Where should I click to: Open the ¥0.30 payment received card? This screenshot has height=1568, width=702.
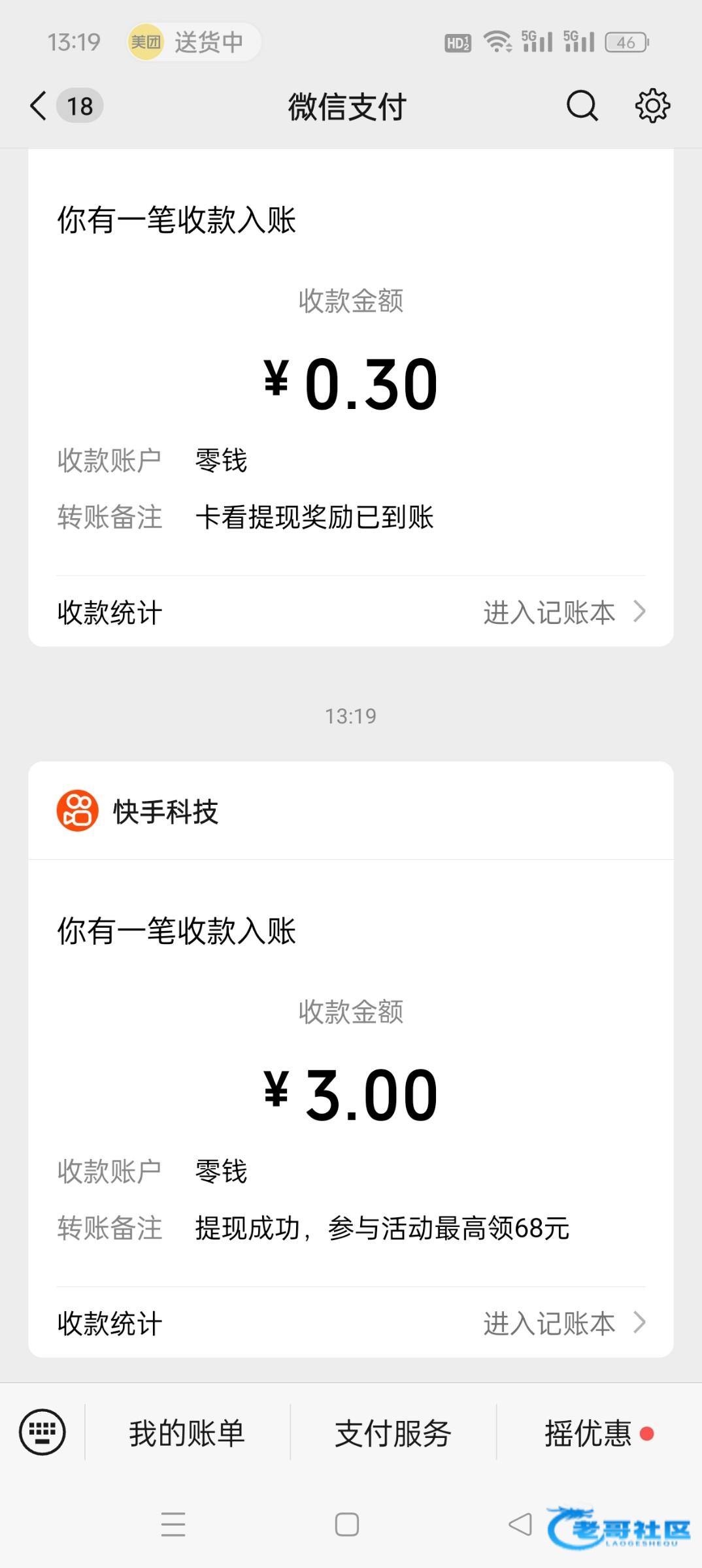click(x=351, y=397)
